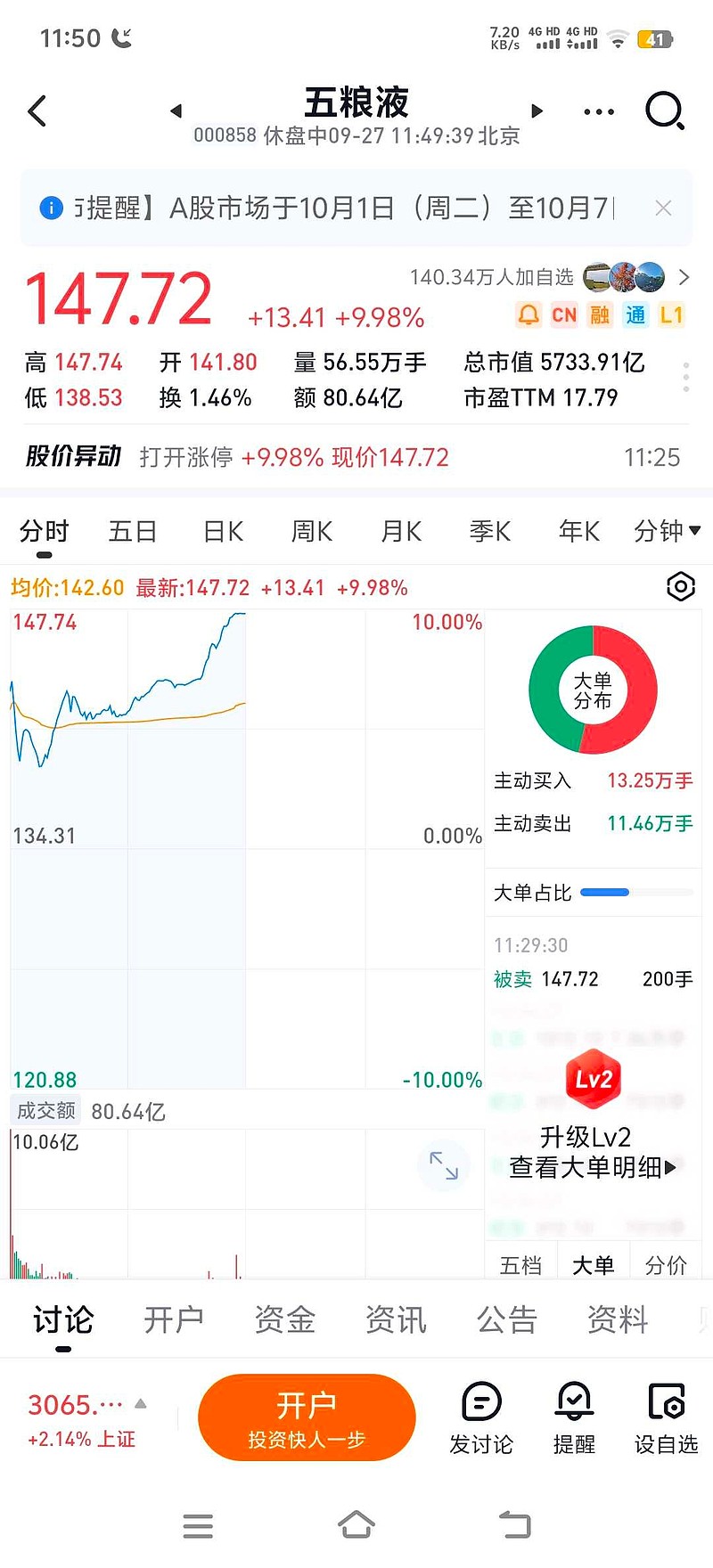
Task: Tap right arrow to view next stock
Action: pyautogui.click(x=537, y=111)
